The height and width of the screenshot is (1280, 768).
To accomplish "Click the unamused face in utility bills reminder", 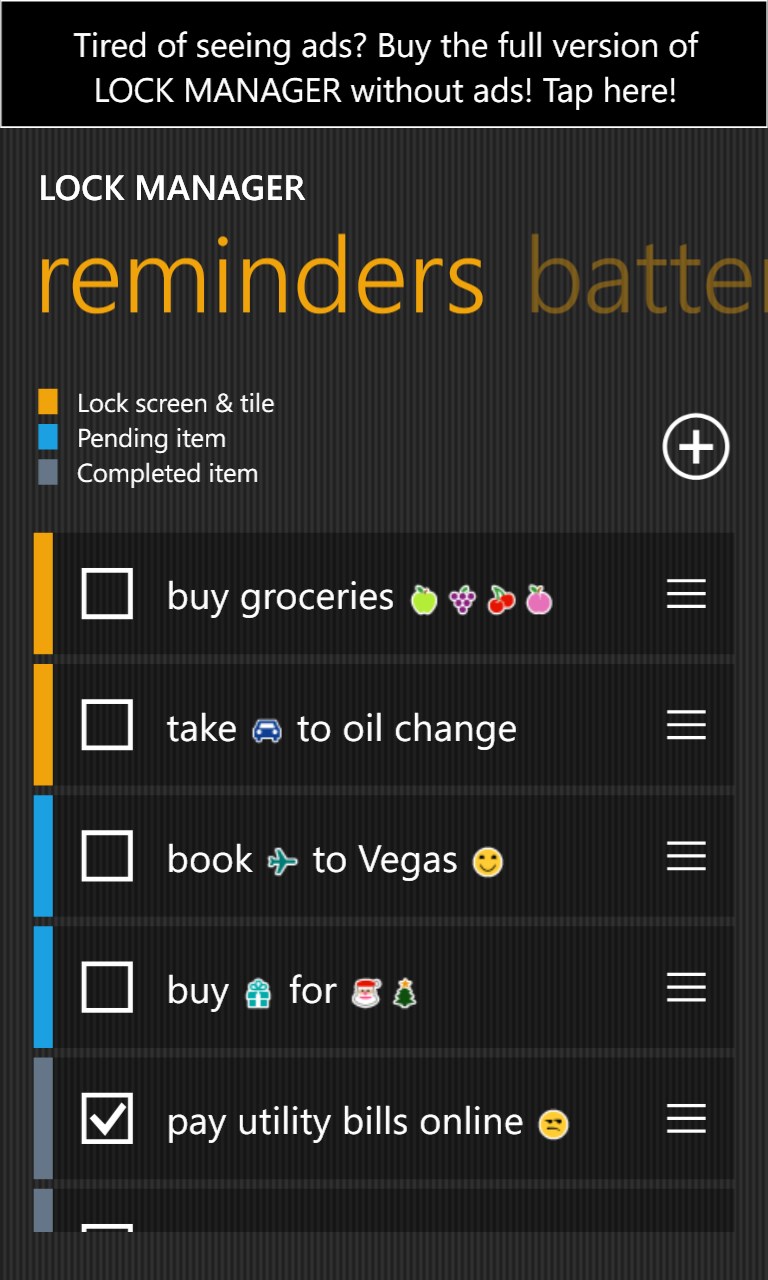I will pos(551,1125).
